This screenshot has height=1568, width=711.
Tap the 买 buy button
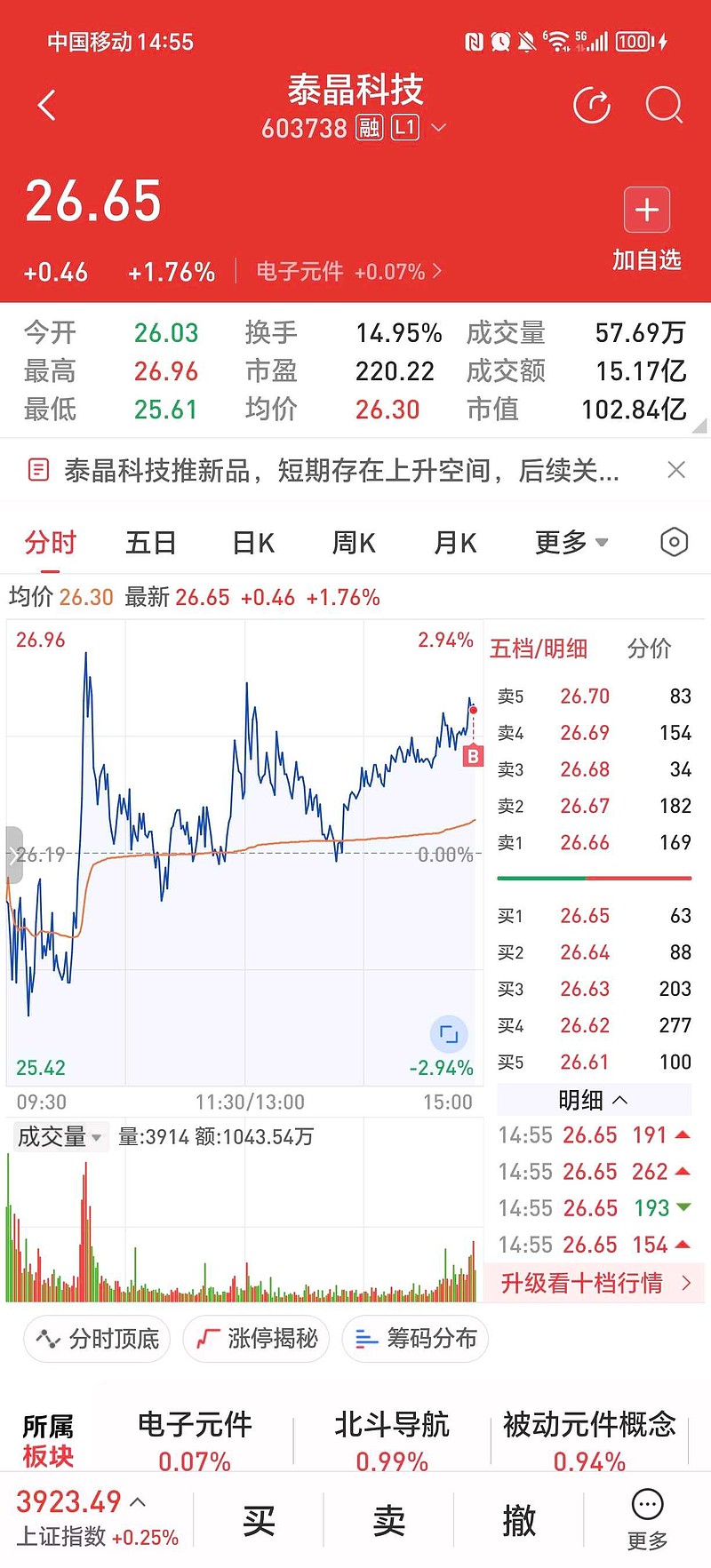259,1521
